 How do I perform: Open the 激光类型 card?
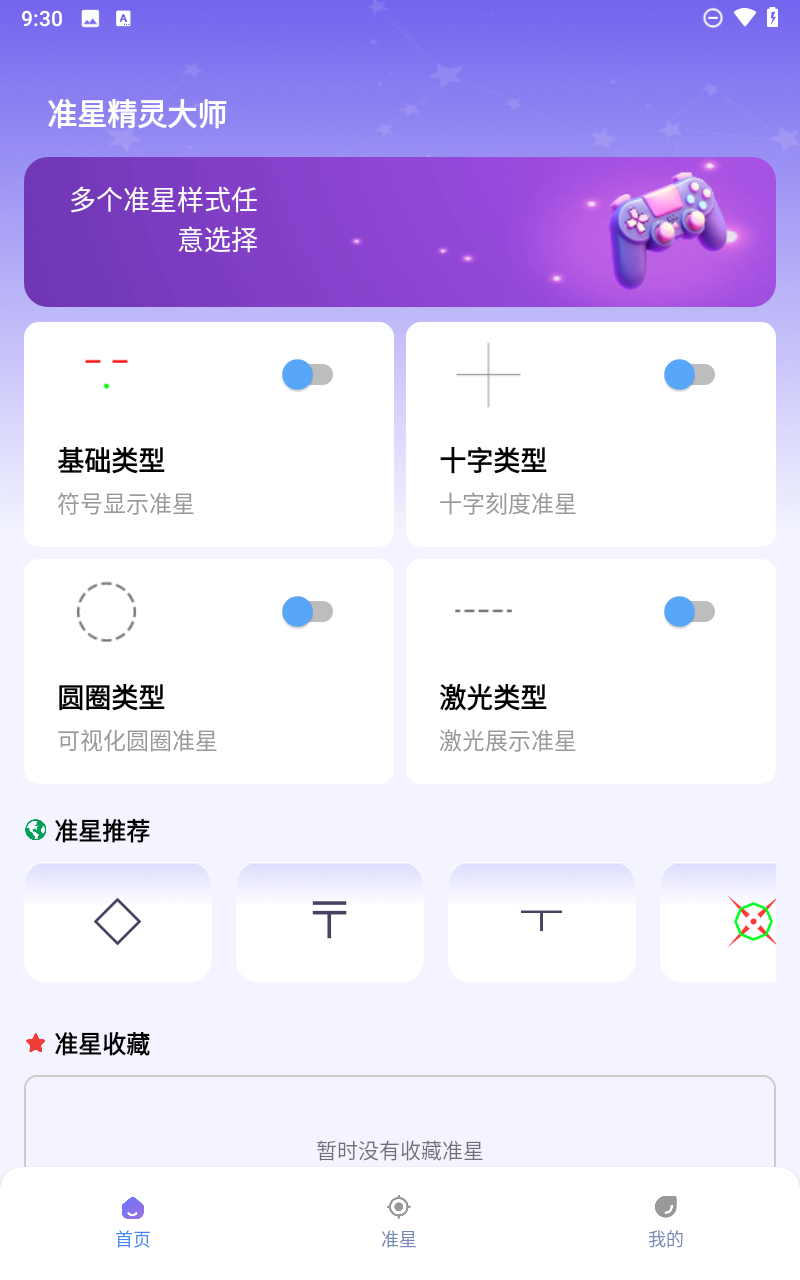coord(590,671)
